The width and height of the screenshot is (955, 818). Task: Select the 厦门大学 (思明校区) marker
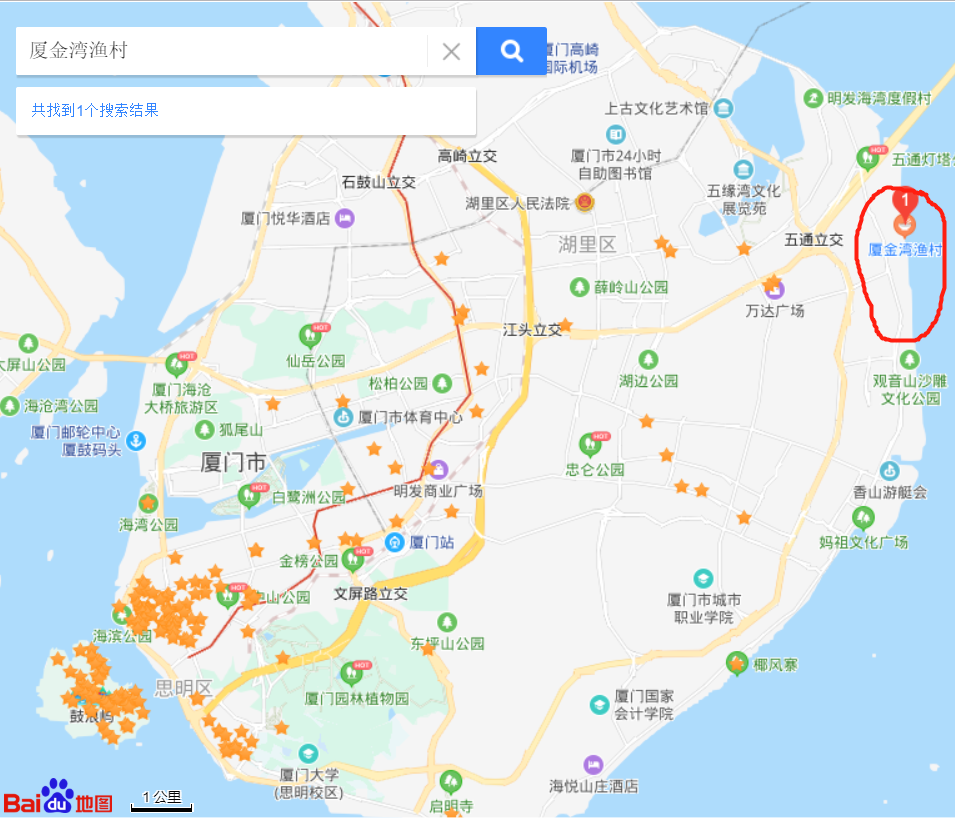click(309, 753)
